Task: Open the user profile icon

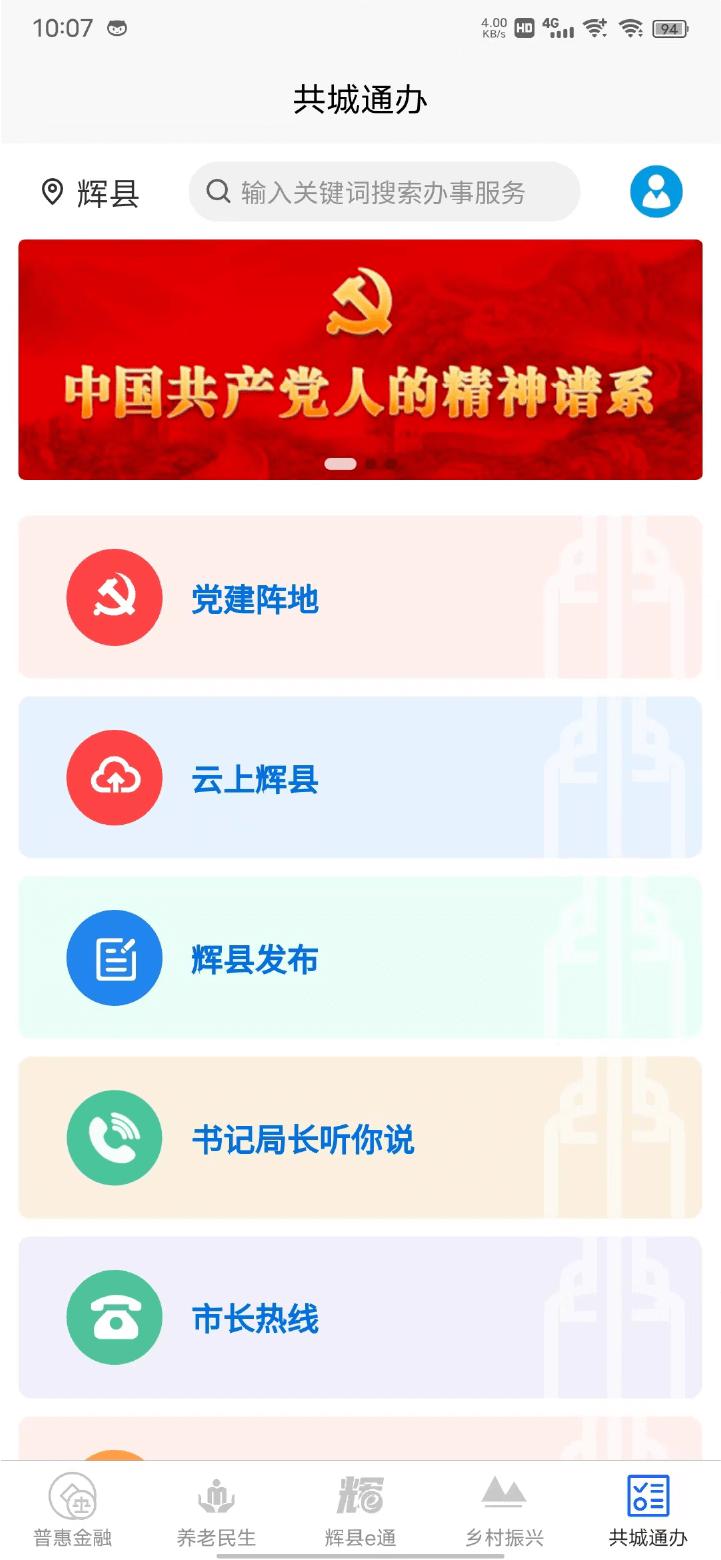Action: tap(656, 191)
